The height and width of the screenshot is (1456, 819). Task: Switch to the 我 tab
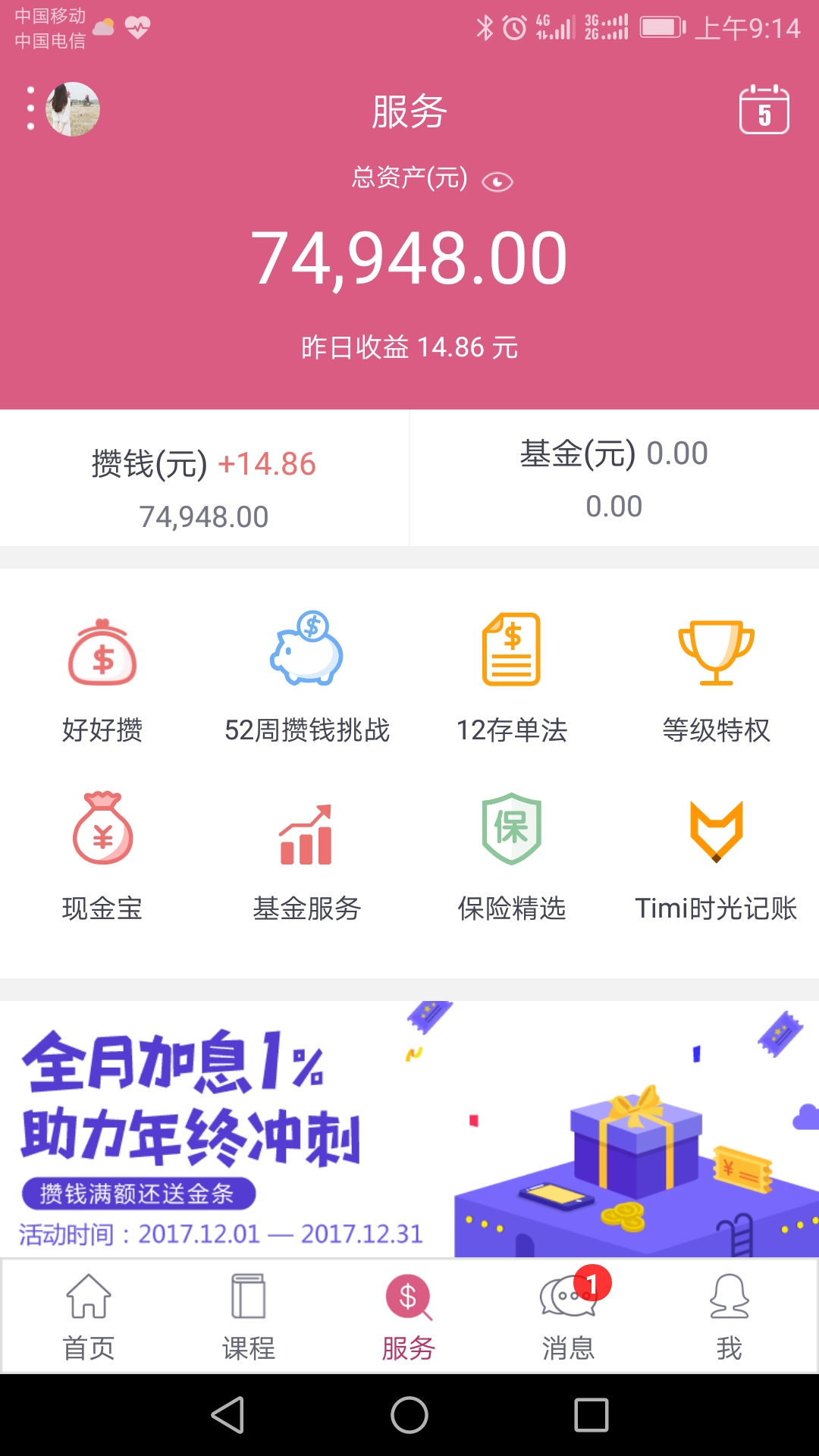(729, 1317)
